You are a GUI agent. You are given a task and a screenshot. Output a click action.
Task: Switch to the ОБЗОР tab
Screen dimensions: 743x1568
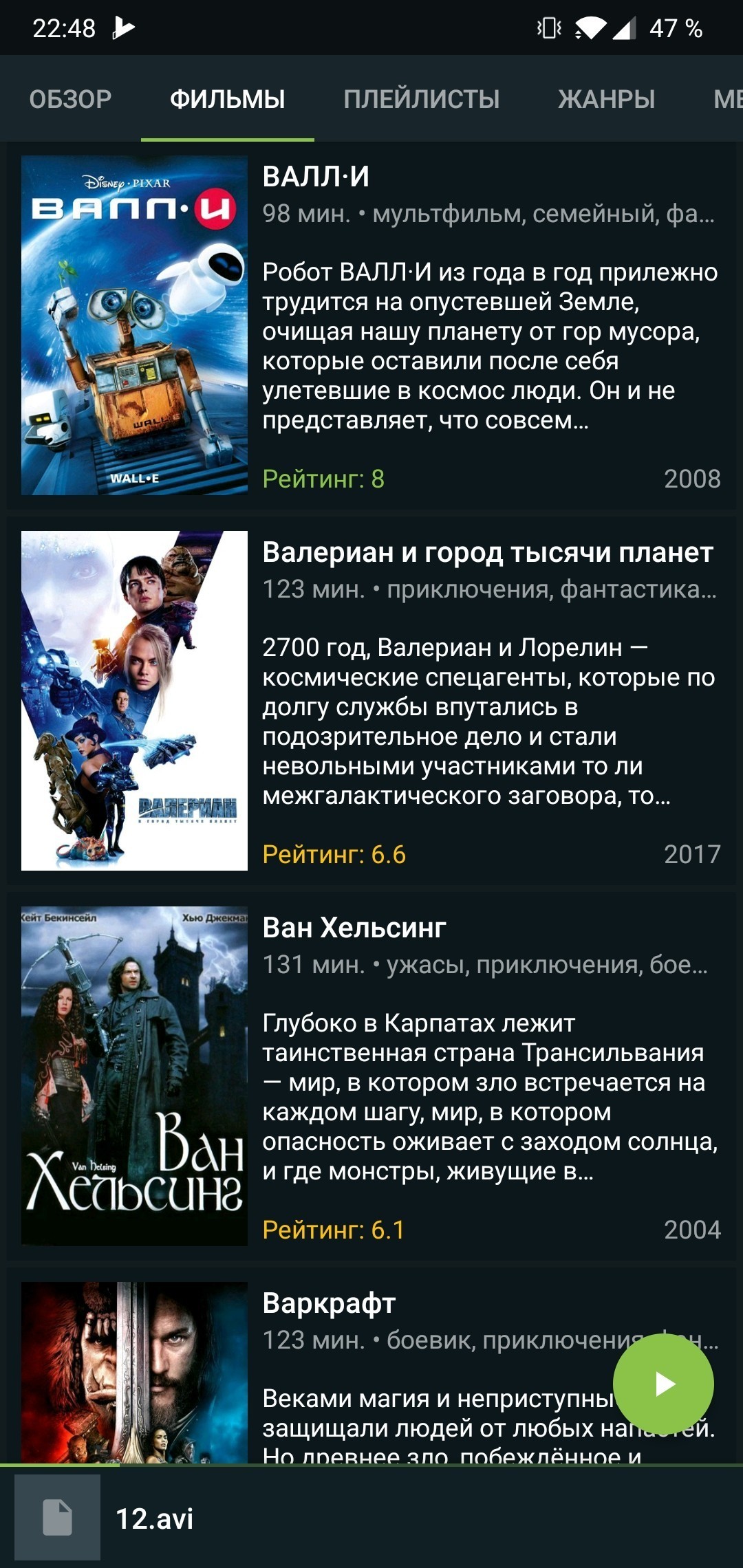point(70,99)
